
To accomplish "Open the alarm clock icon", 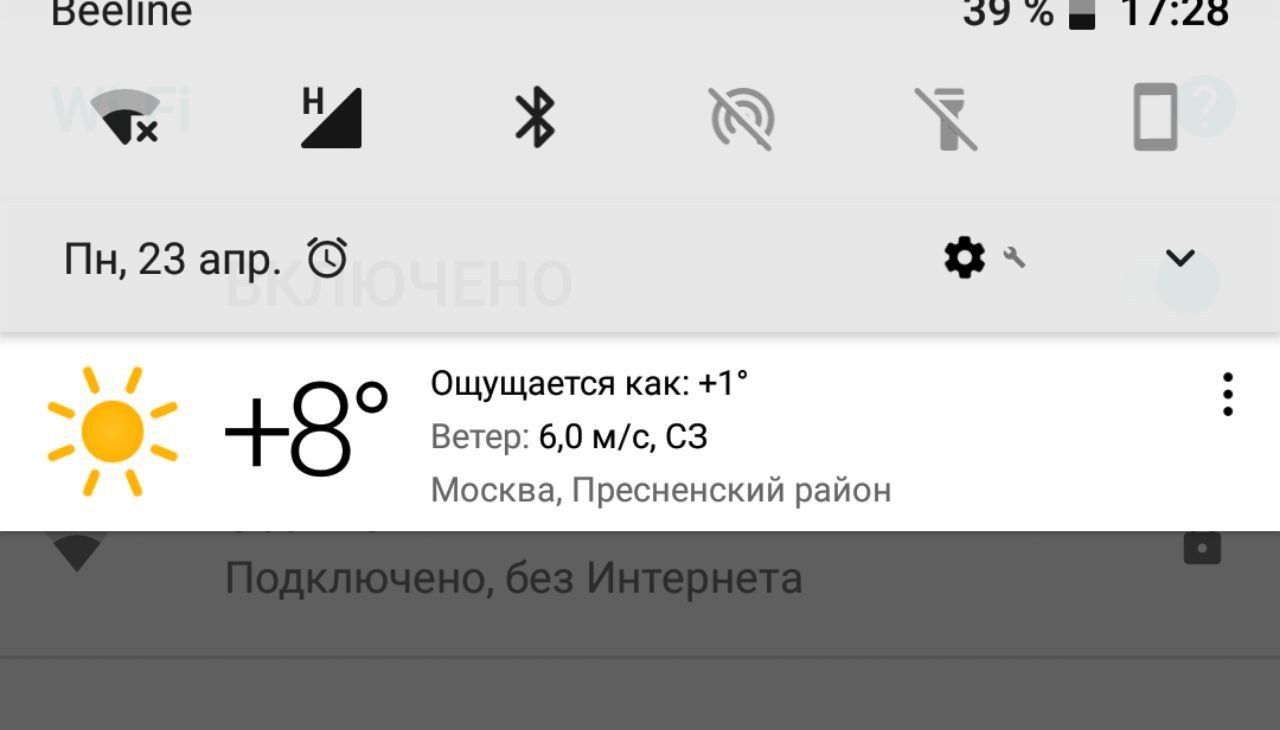I will click(x=327, y=258).
